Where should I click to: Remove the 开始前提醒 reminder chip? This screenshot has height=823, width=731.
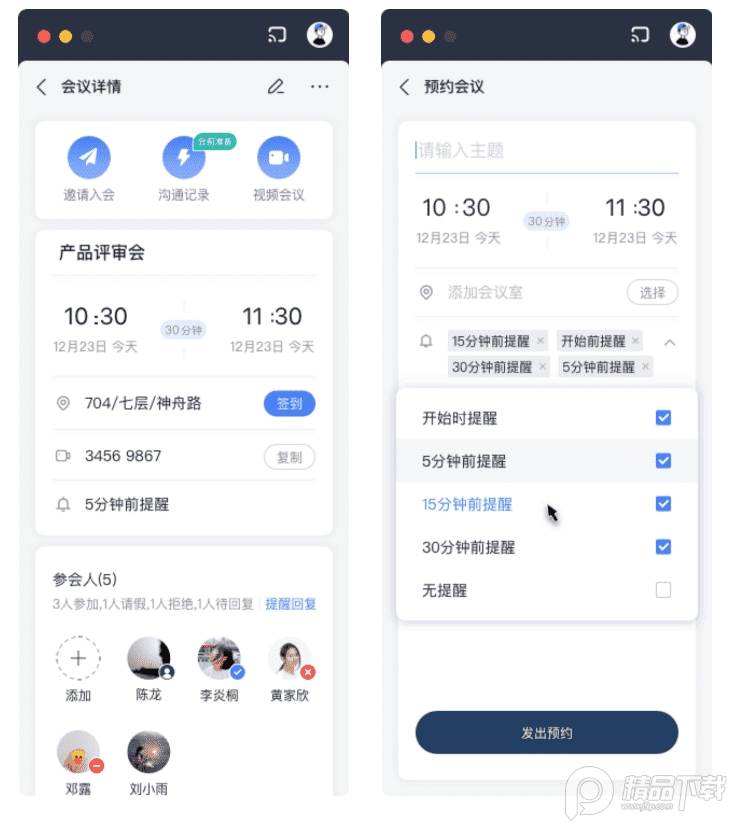[x=636, y=341]
